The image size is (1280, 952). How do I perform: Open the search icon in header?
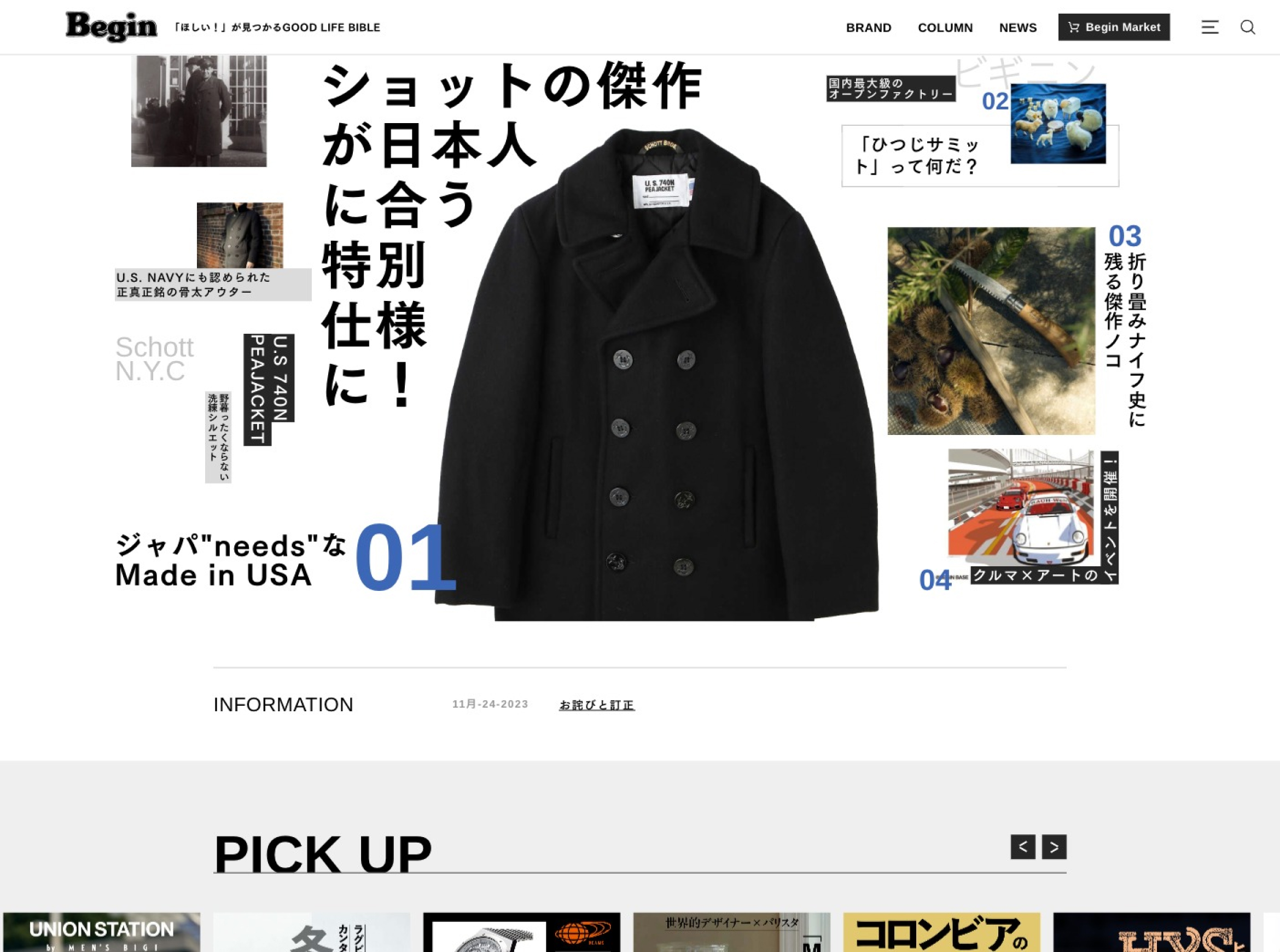tap(1247, 27)
